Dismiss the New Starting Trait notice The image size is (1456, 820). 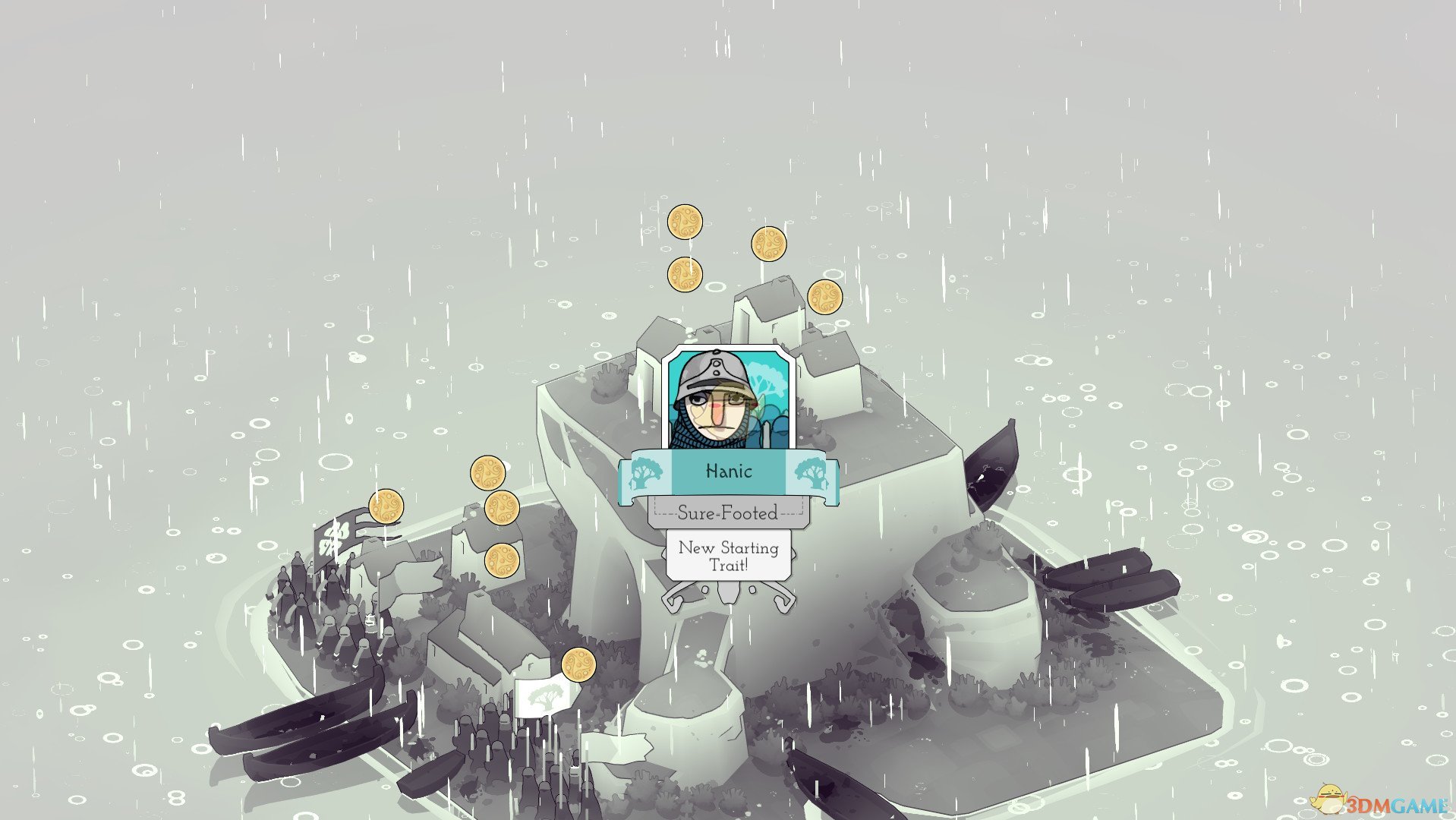click(728, 556)
